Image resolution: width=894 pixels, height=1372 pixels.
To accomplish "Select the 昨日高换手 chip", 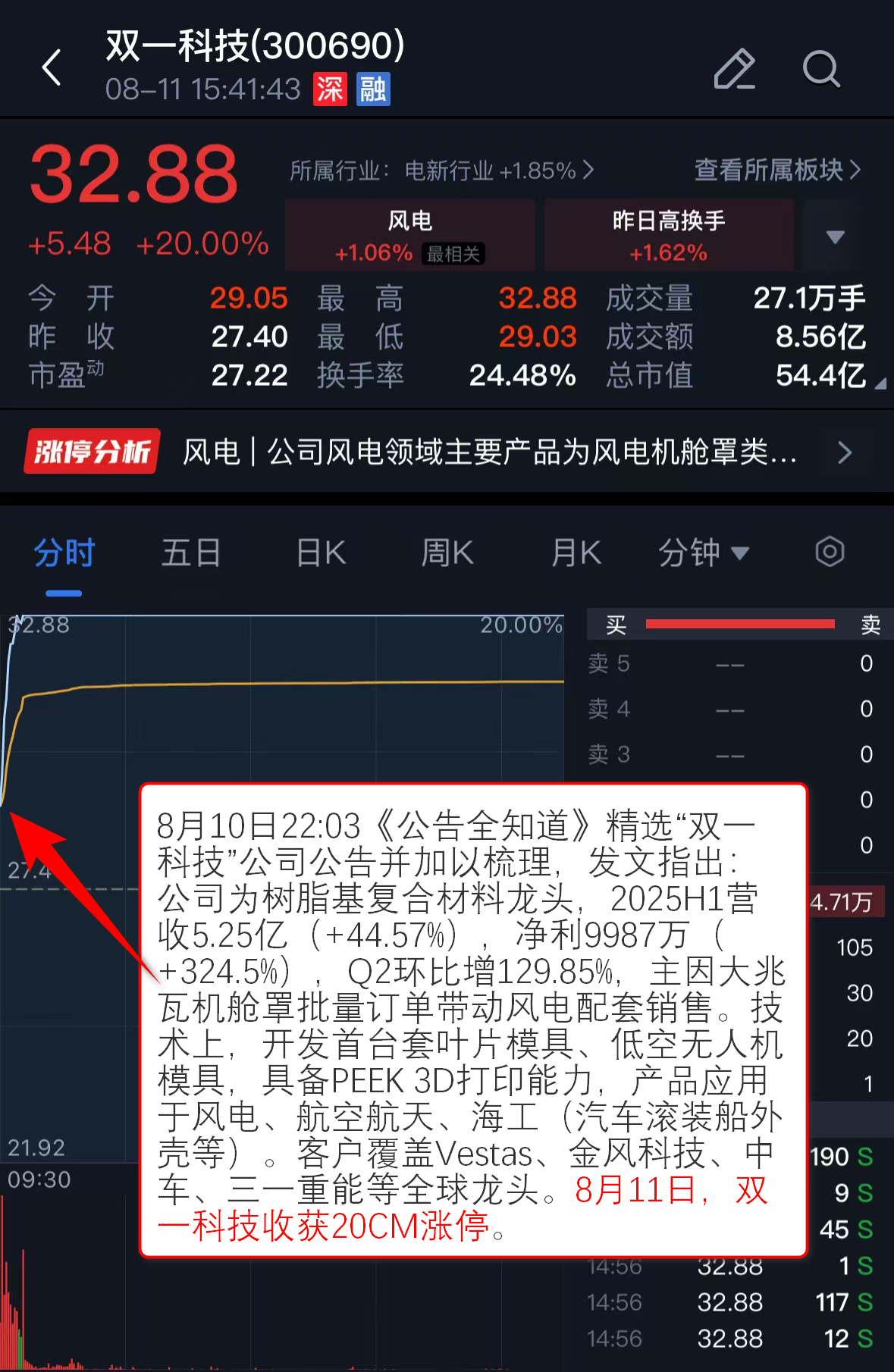I will [x=669, y=236].
